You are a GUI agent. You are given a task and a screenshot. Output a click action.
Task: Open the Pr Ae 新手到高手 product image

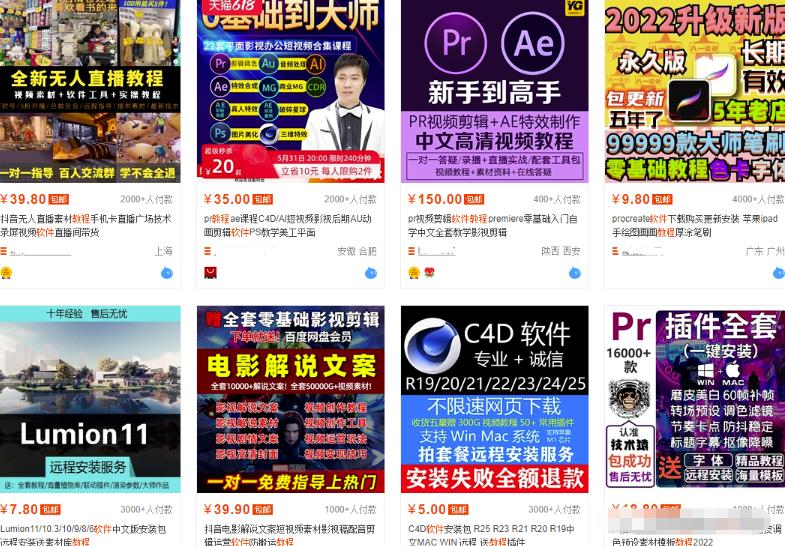[x=494, y=90]
